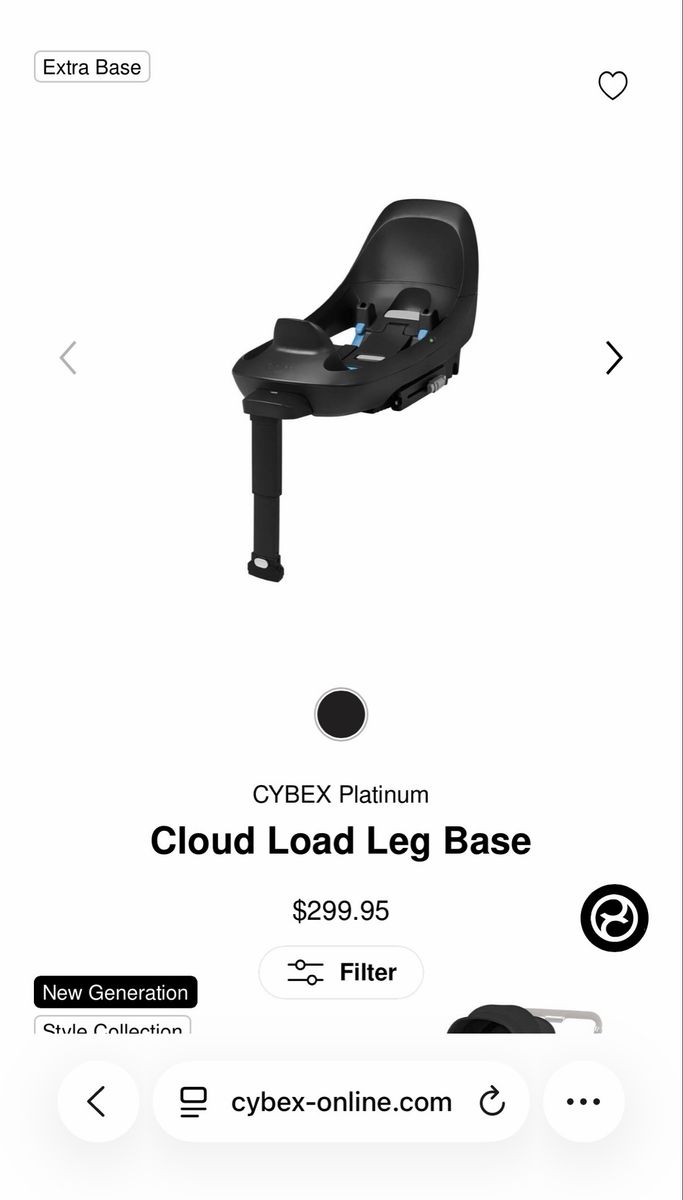Go back in the browser
This screenshot has height=1200, width=683.
pyautogui.click(x=97, y=1102)
